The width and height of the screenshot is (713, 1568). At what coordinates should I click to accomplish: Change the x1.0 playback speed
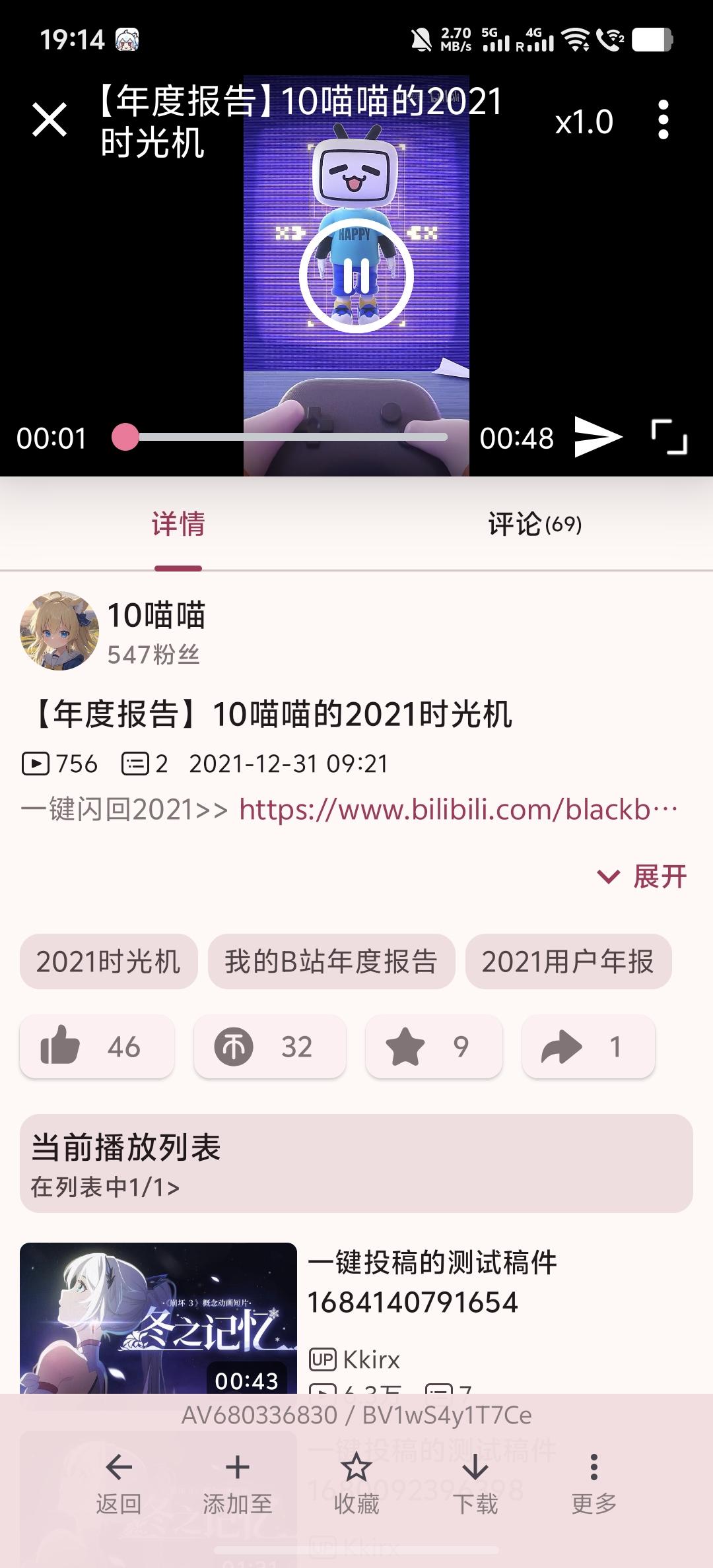(x=584, y=122)
